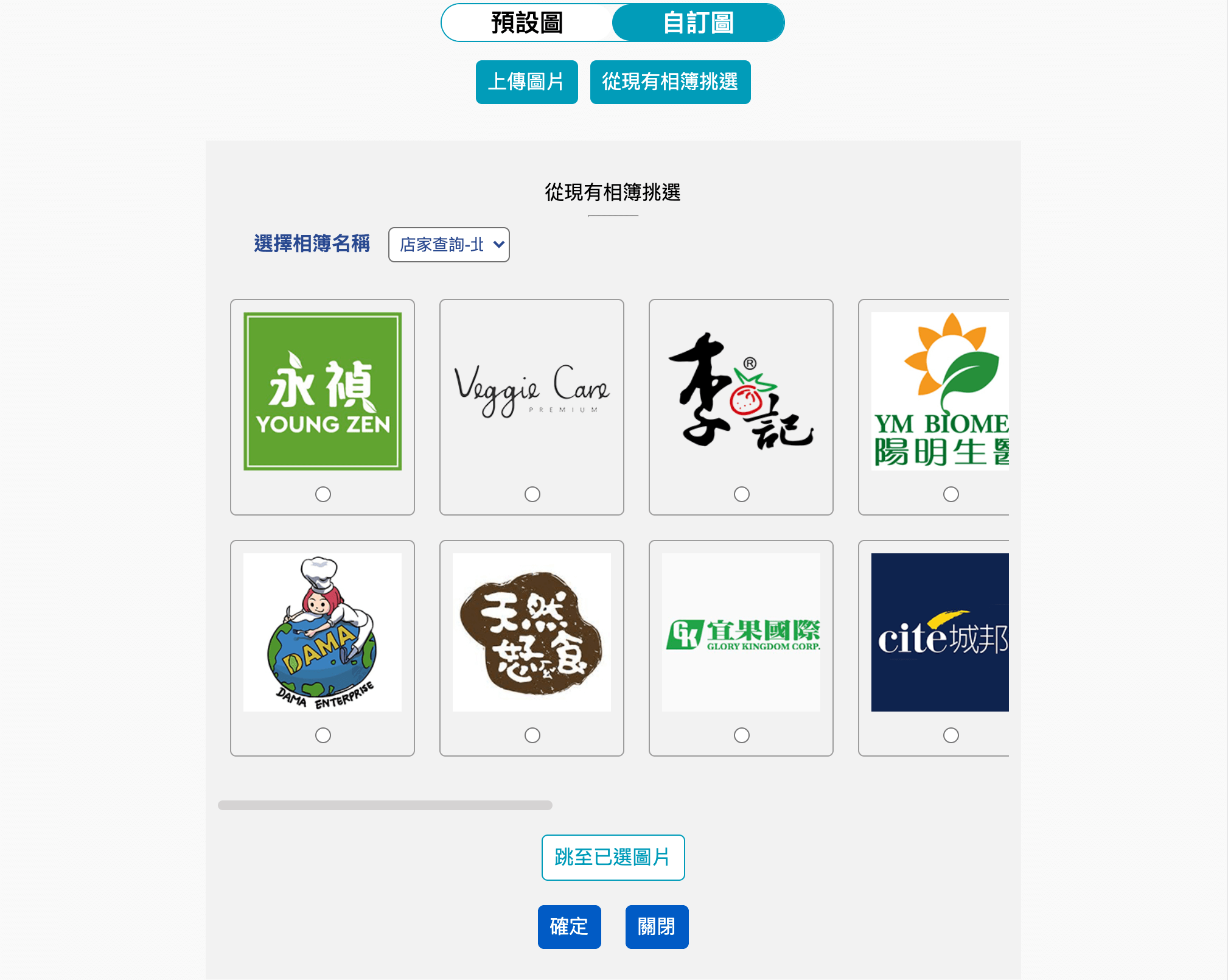This screenshot has height=980, width=1228.
Task: Select the 自訂圖 tab
Action: point(698,23)
